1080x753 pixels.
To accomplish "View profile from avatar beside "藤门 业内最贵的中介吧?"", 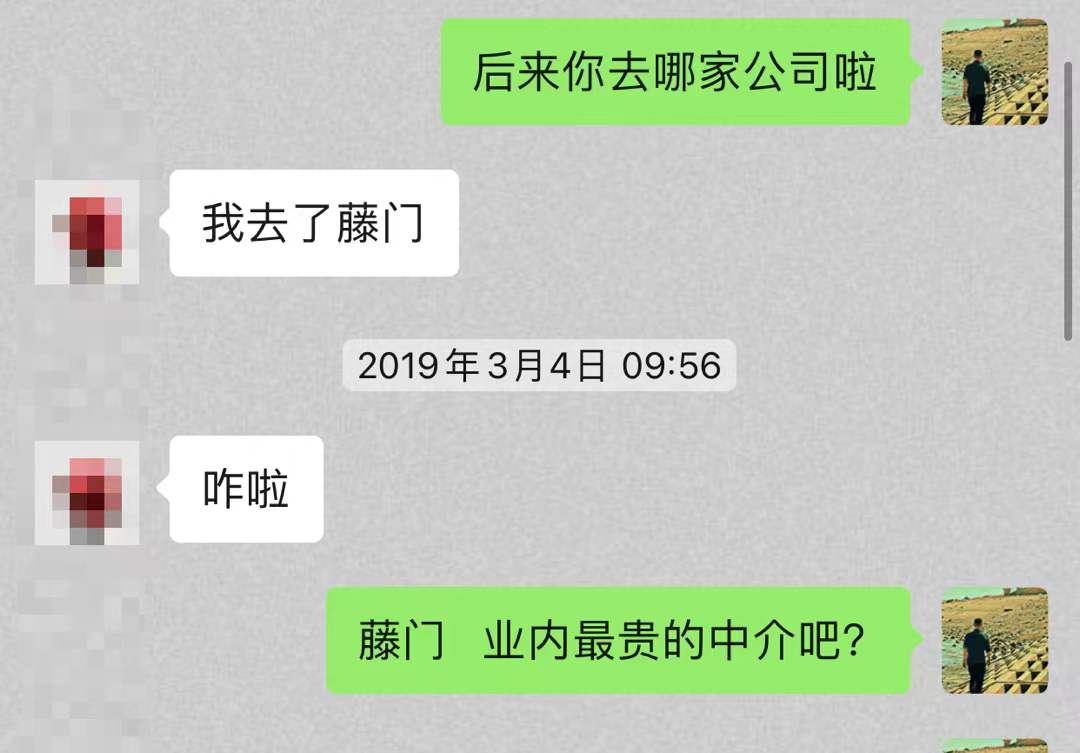I will click(994, 640).
